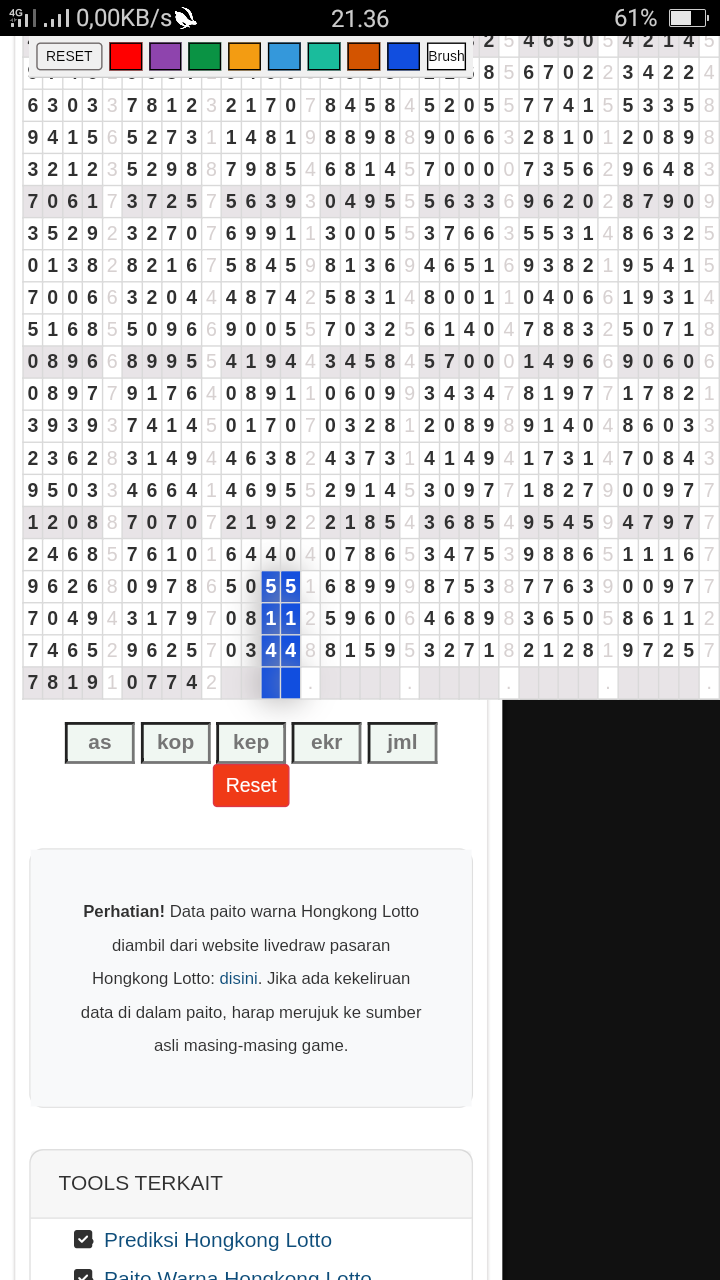Tap the 'as' filter button
720x1280 pixels.
click(x=100, y=743)
